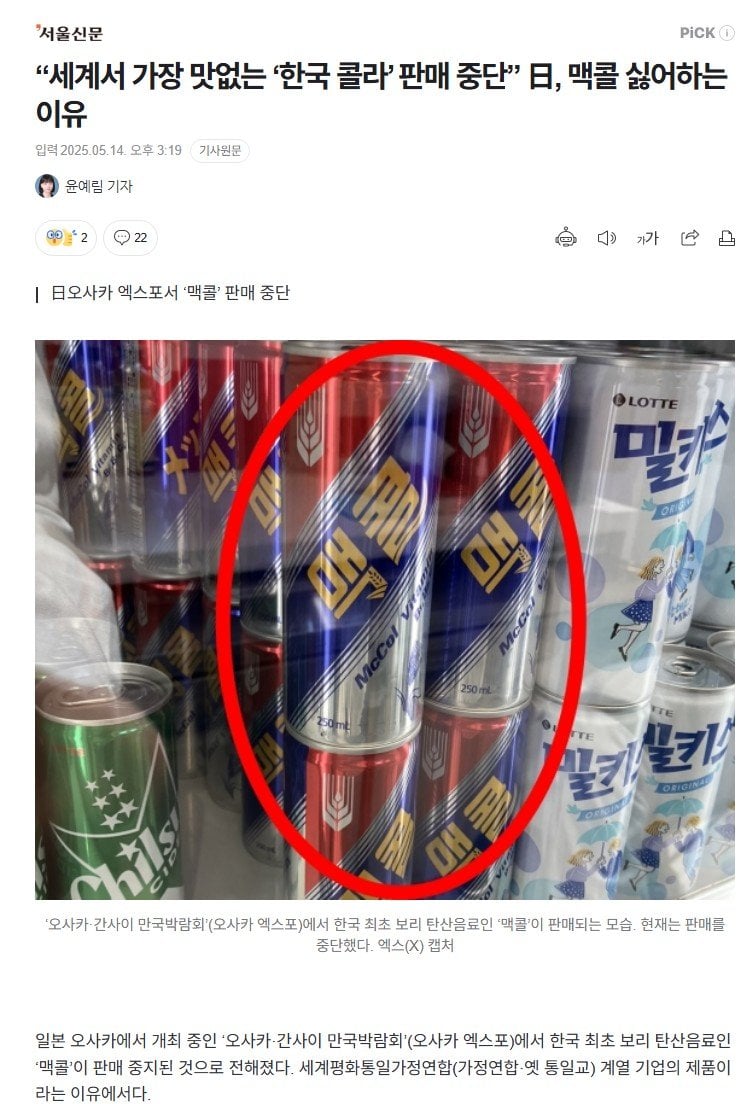
Task: Open the emoji reactions with count 2
Action: coord(66,238)
